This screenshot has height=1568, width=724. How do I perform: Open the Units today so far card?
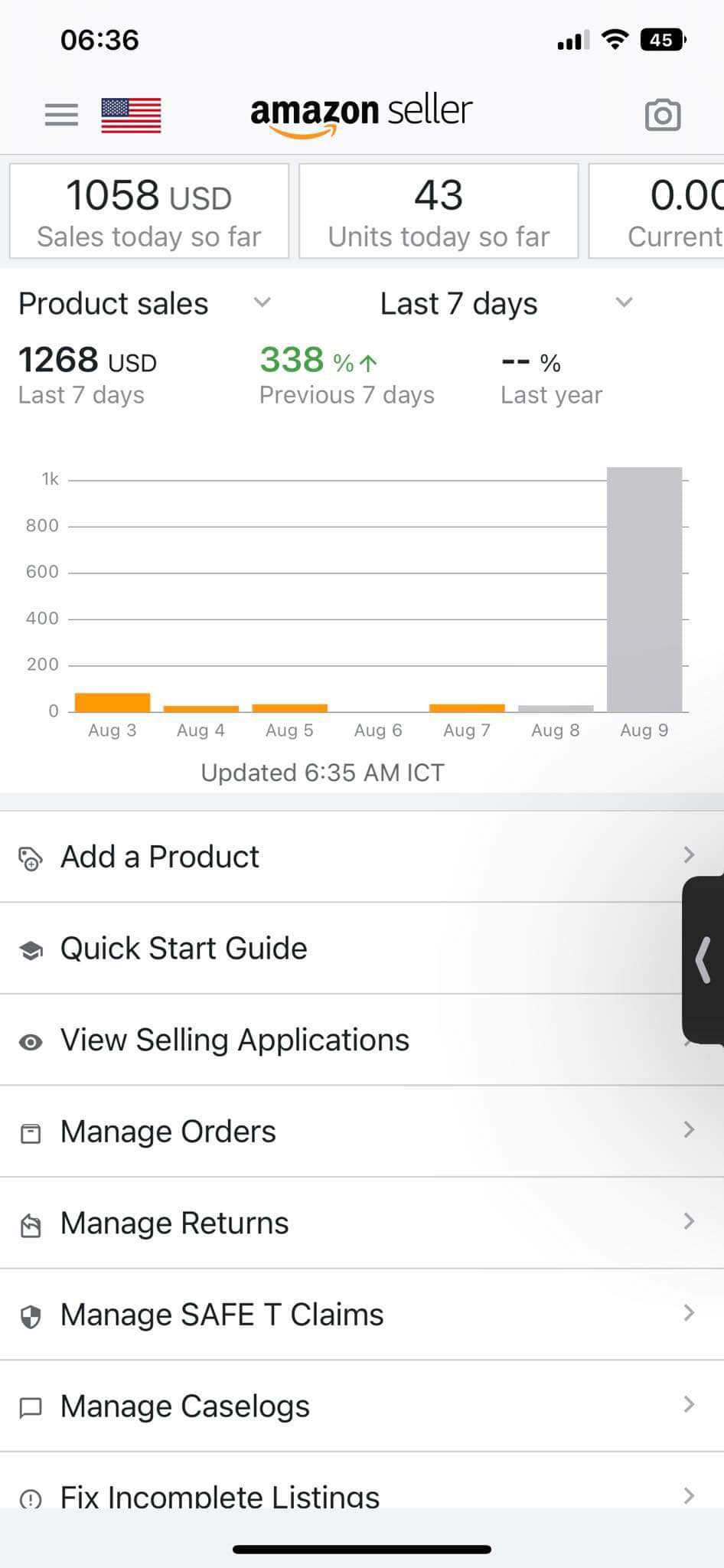(x=439, y=211)
